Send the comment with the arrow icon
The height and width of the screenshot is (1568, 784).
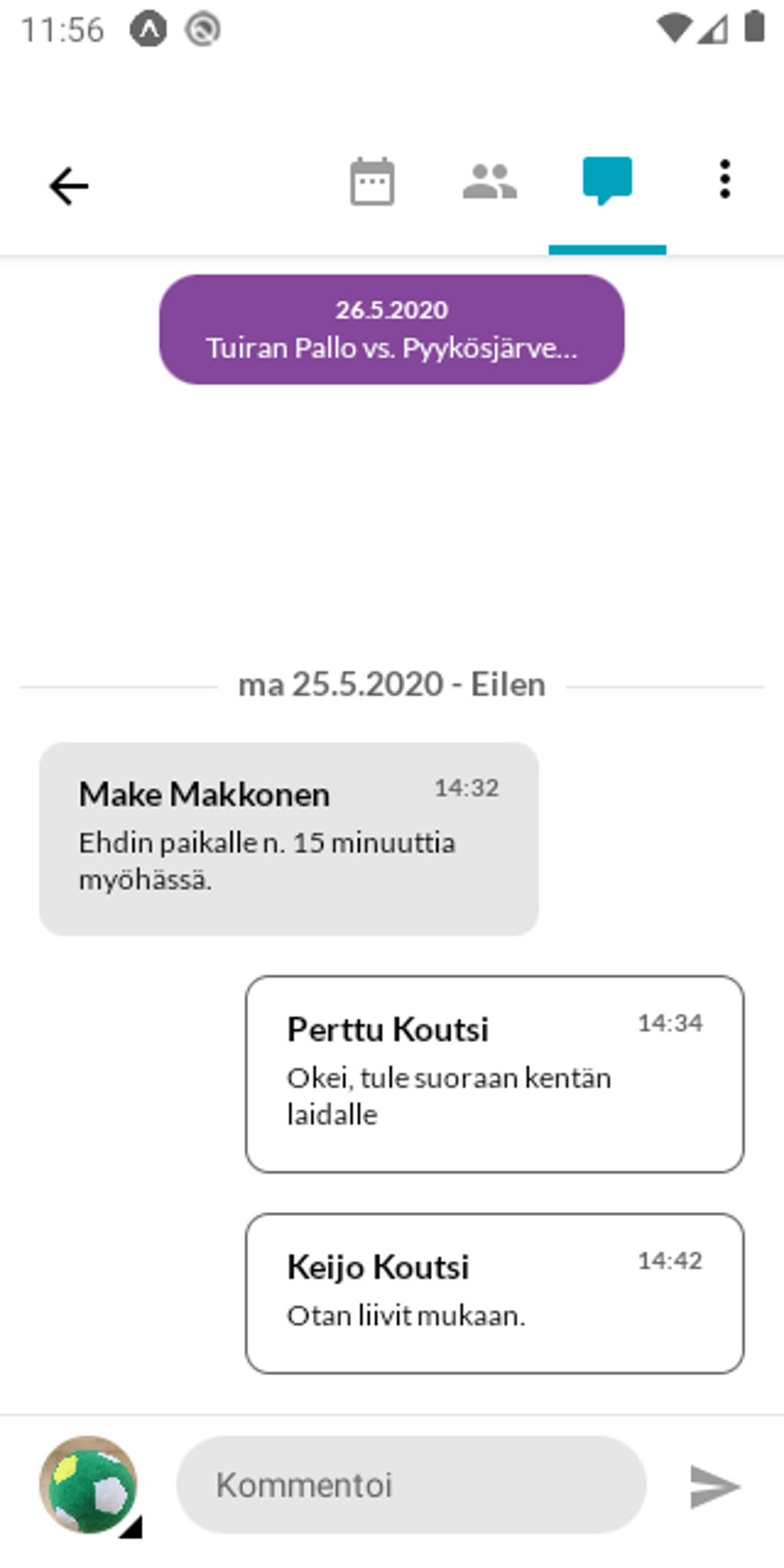[714, 1486]
